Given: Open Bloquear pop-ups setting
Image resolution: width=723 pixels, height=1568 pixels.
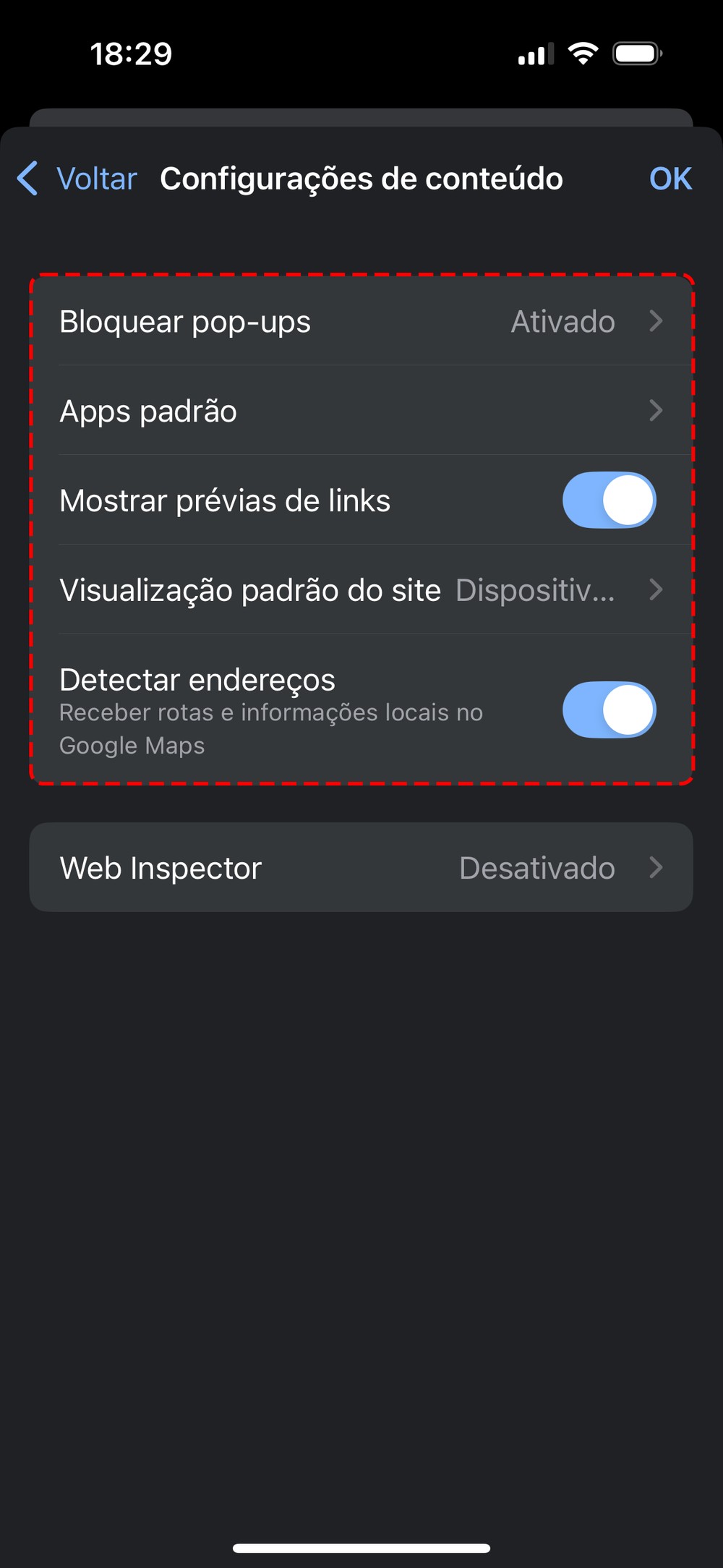Looking at the screenshot, I should point(361,322).
